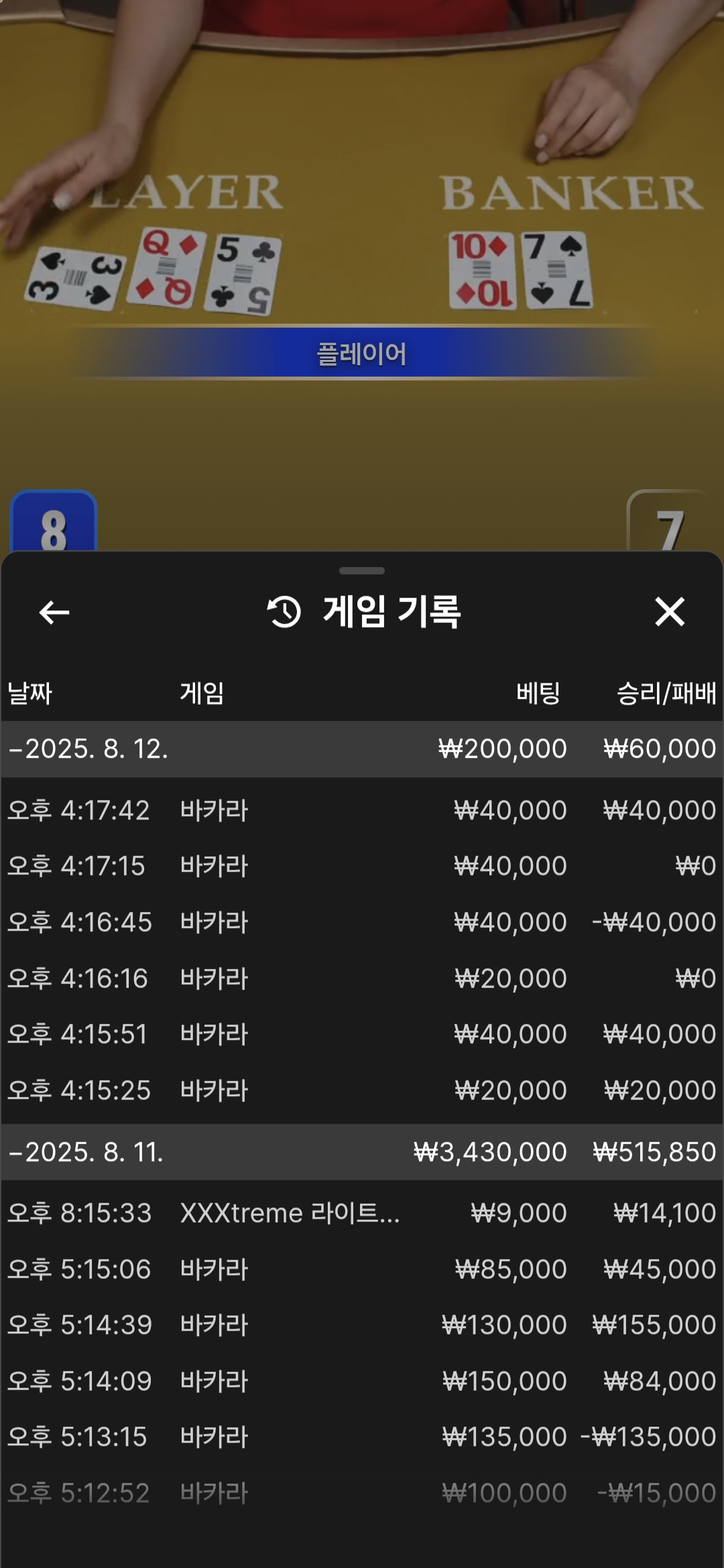View the 오후 4:16:45 바카라 round details
This screenshot has width=724, height=1568.
point(362,922)
